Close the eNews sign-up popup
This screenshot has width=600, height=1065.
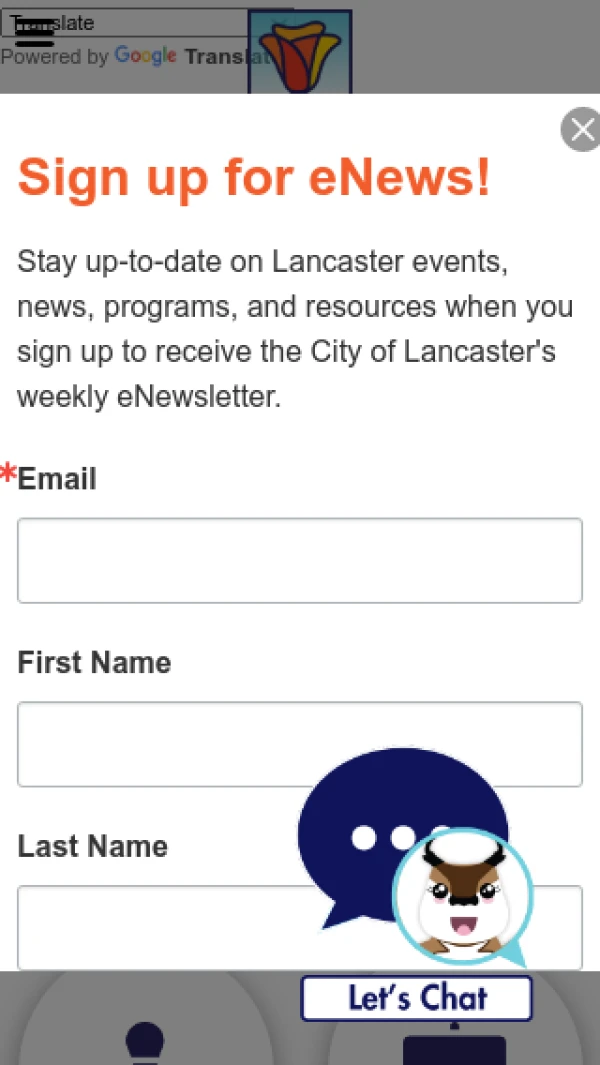tap(580, 131)
